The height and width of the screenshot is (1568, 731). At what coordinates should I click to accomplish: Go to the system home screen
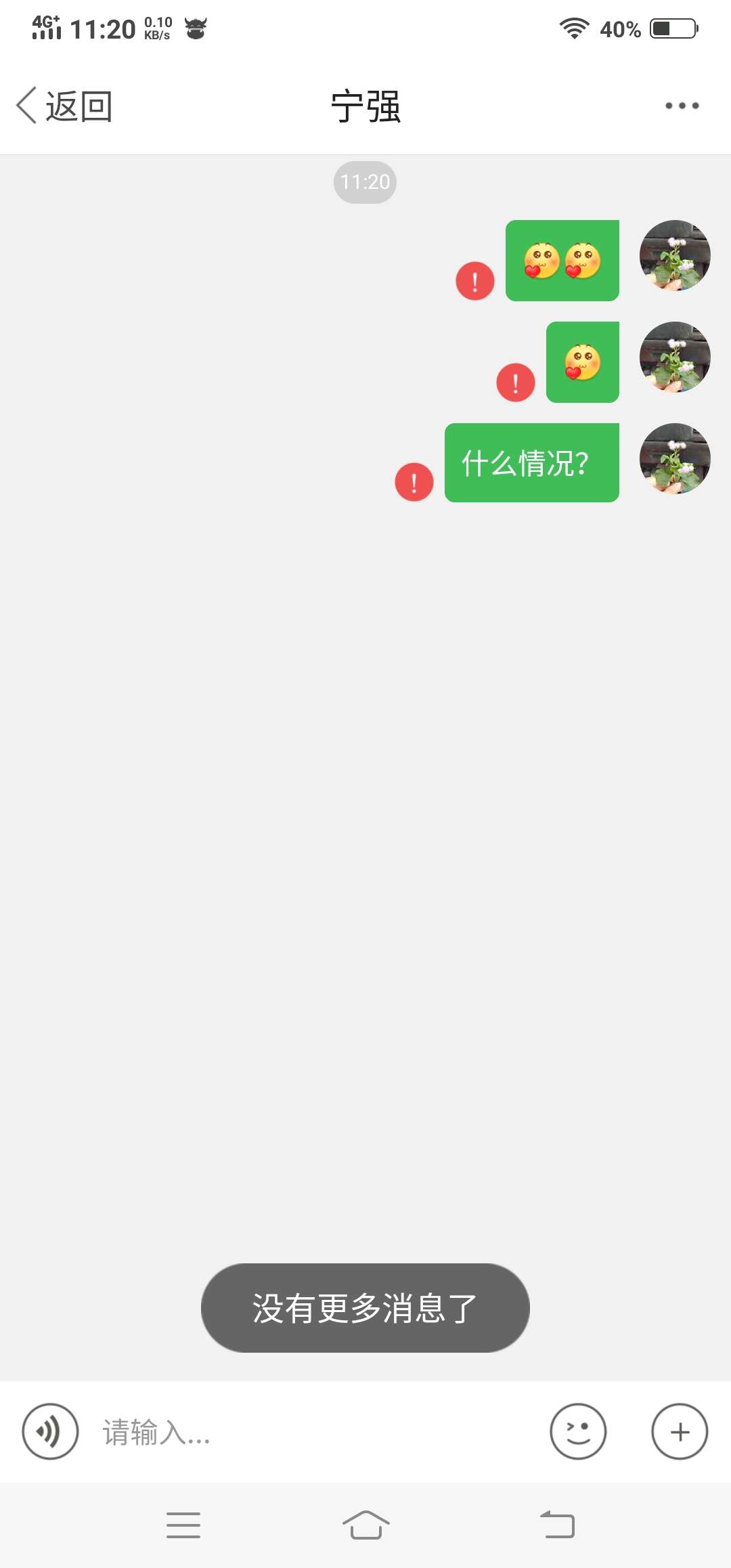(x=365, y=1525)
